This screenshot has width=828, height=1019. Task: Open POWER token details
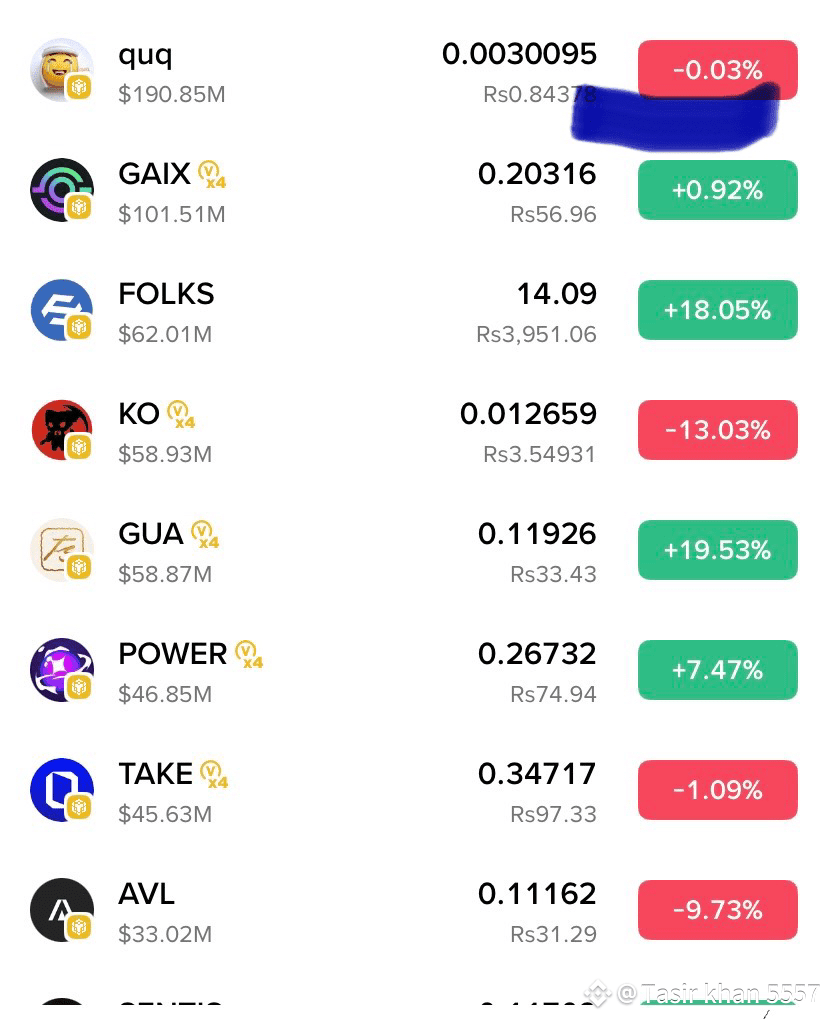click(414, 670)
